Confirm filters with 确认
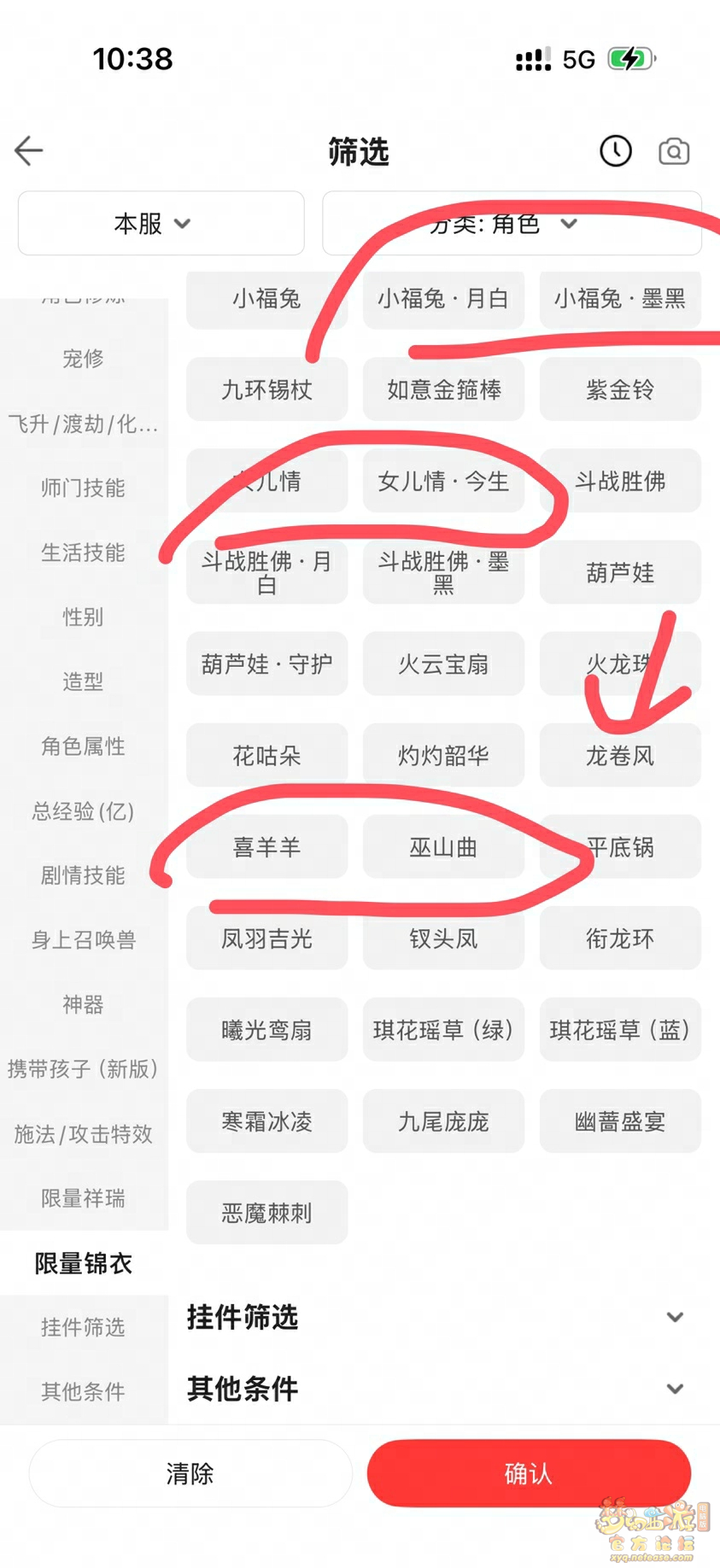This screenshot has height=1568, width=720. tap(529, 1473)
